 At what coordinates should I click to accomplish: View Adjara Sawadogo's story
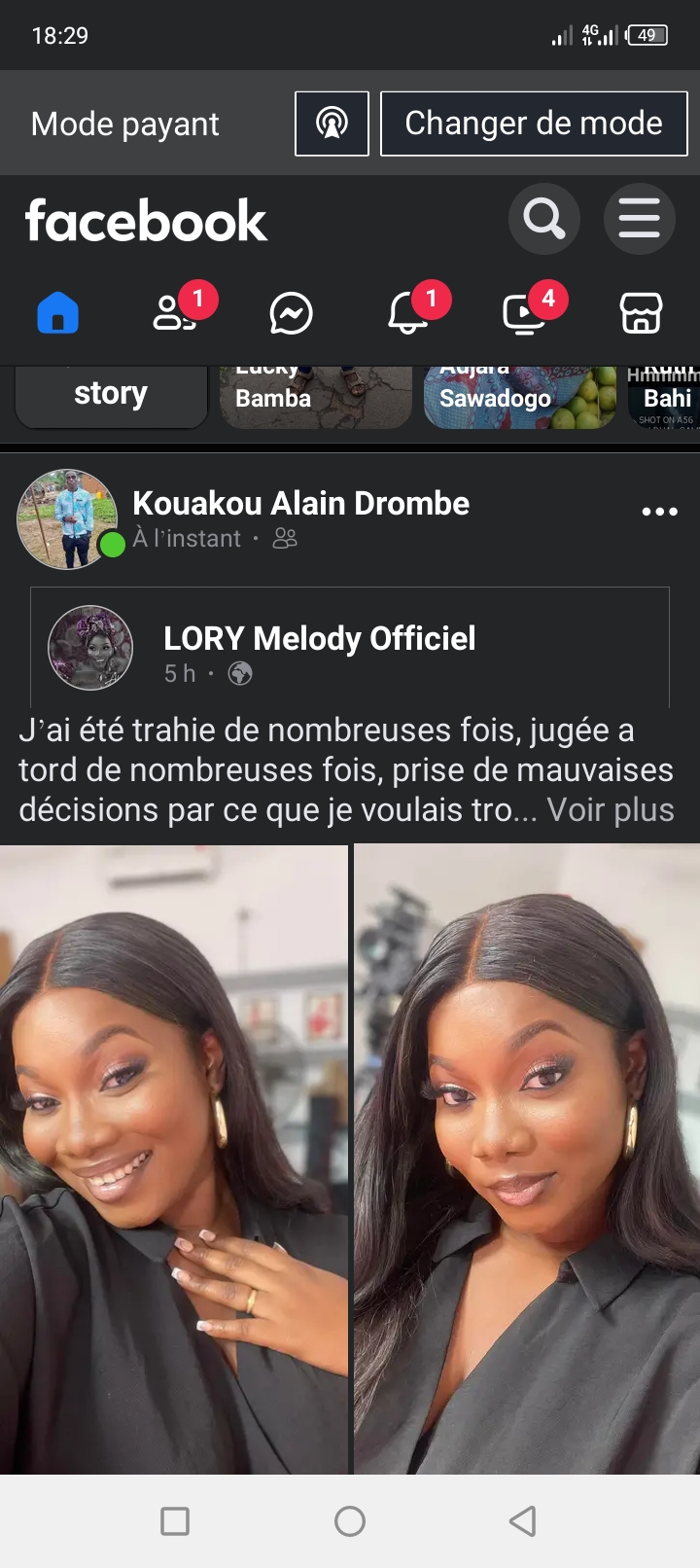(520, 397)
